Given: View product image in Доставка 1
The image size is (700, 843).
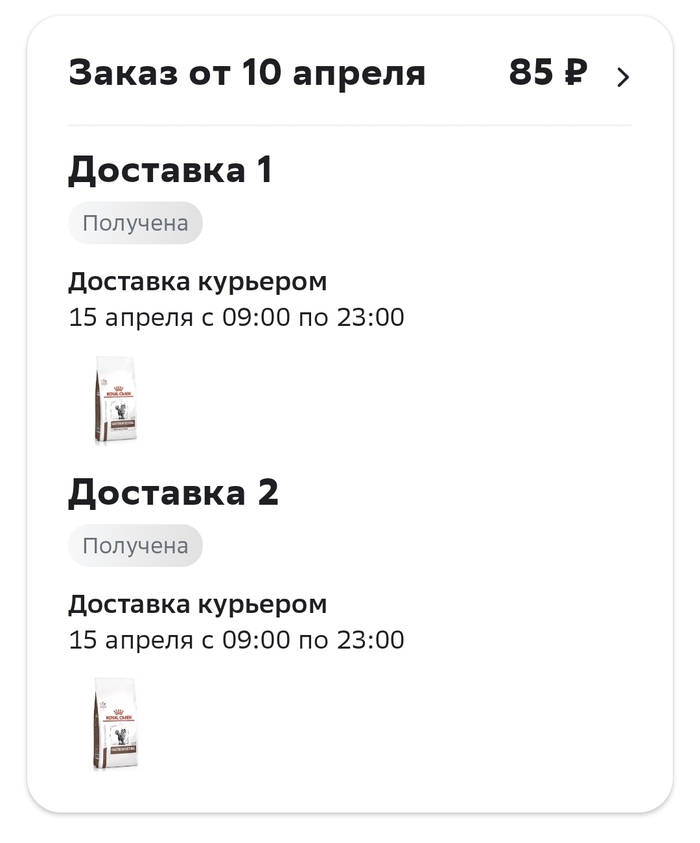Looking at the screenshot, I should [116, 399].
